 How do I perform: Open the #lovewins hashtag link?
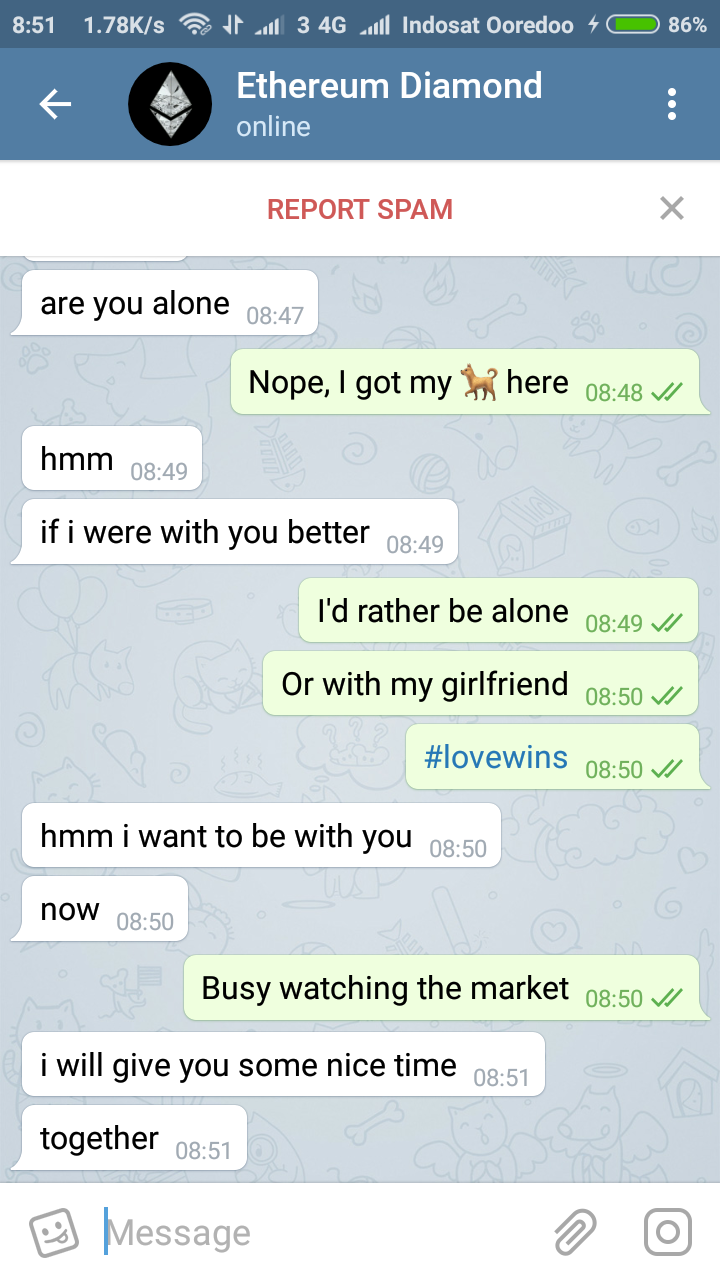coord(495,757)
